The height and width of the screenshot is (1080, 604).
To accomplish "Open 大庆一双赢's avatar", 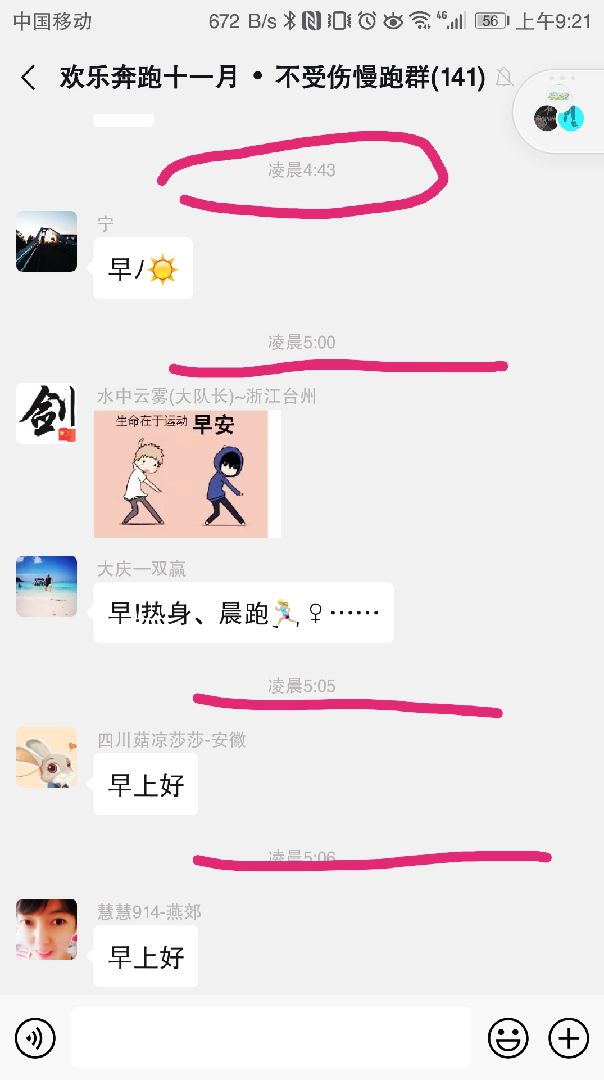I will 46,586.
